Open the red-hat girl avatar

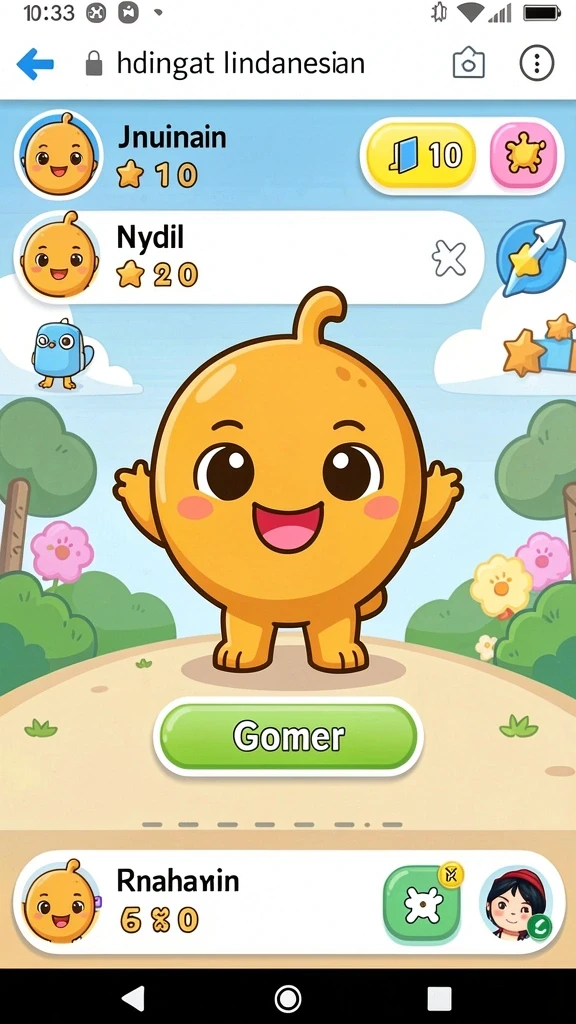click(516, 903)
